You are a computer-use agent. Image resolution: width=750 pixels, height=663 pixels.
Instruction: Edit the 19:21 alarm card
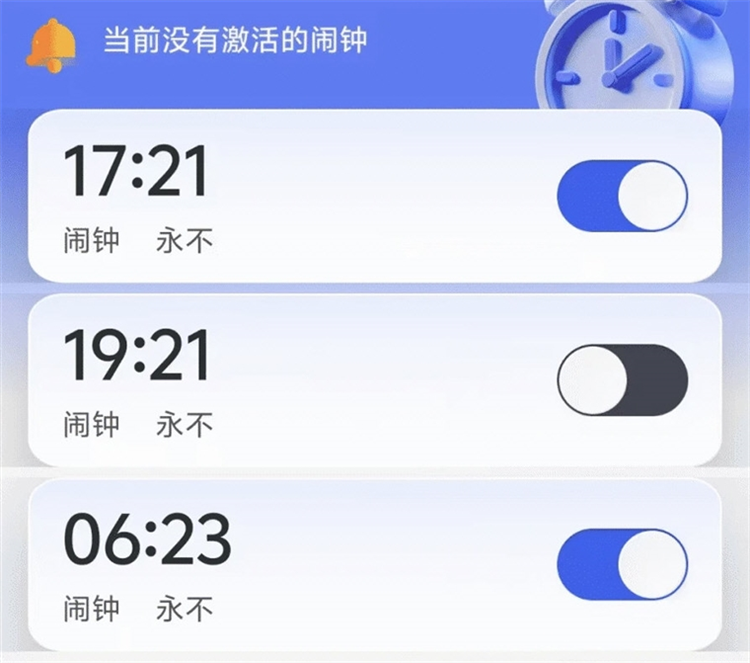coord(300,380)
